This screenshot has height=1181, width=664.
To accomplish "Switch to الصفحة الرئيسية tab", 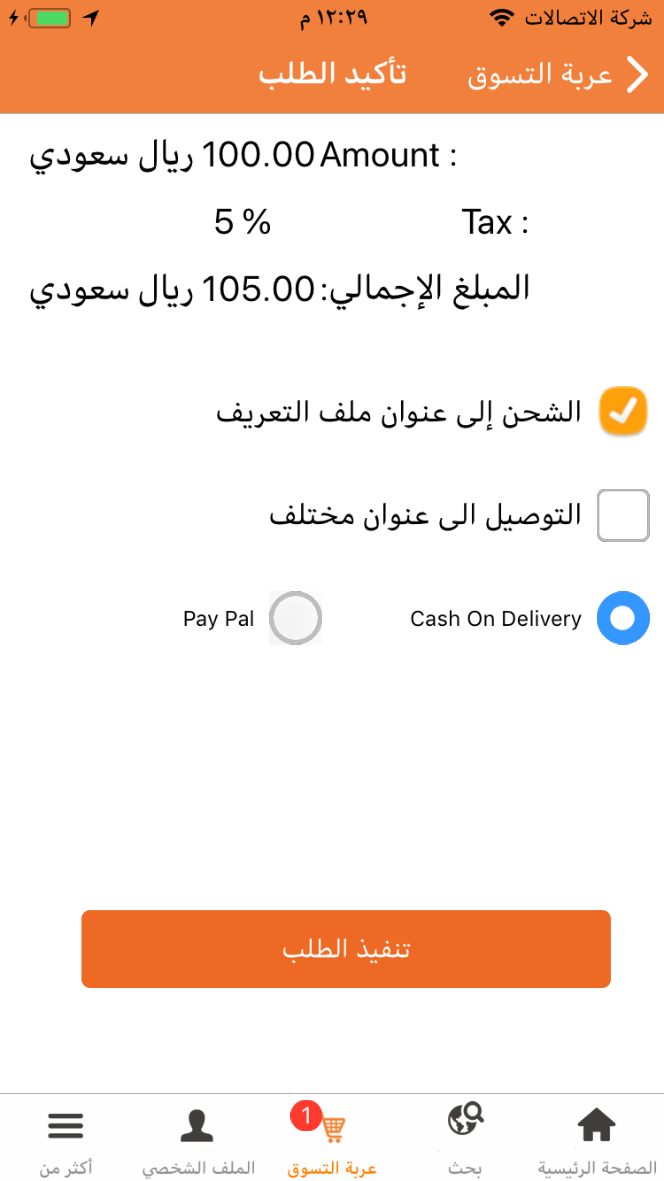I will tap(597, 1139).
